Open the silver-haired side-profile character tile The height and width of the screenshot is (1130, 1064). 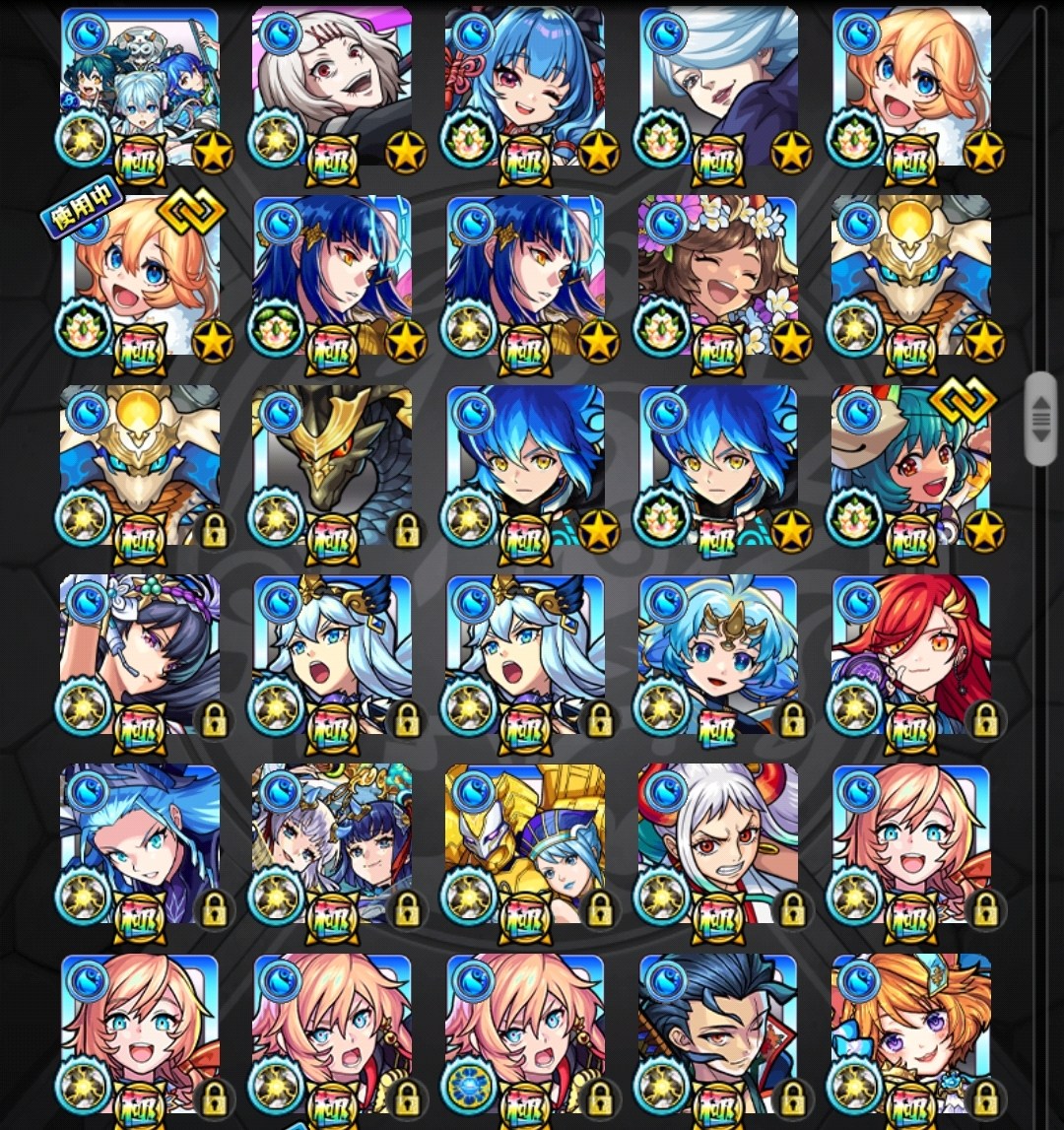point(718,86)
